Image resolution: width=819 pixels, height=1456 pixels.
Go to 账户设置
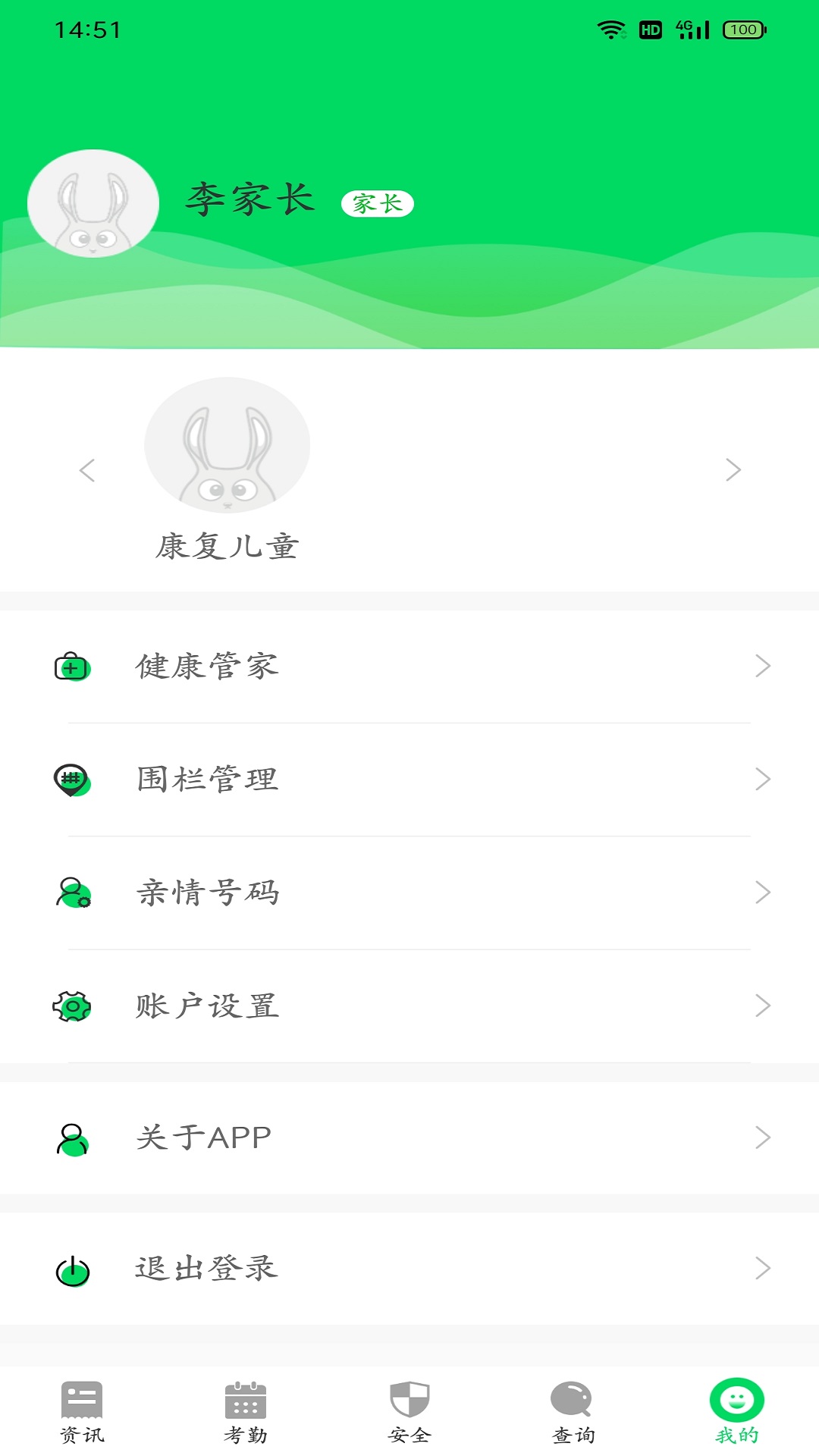coord(409,1006)
